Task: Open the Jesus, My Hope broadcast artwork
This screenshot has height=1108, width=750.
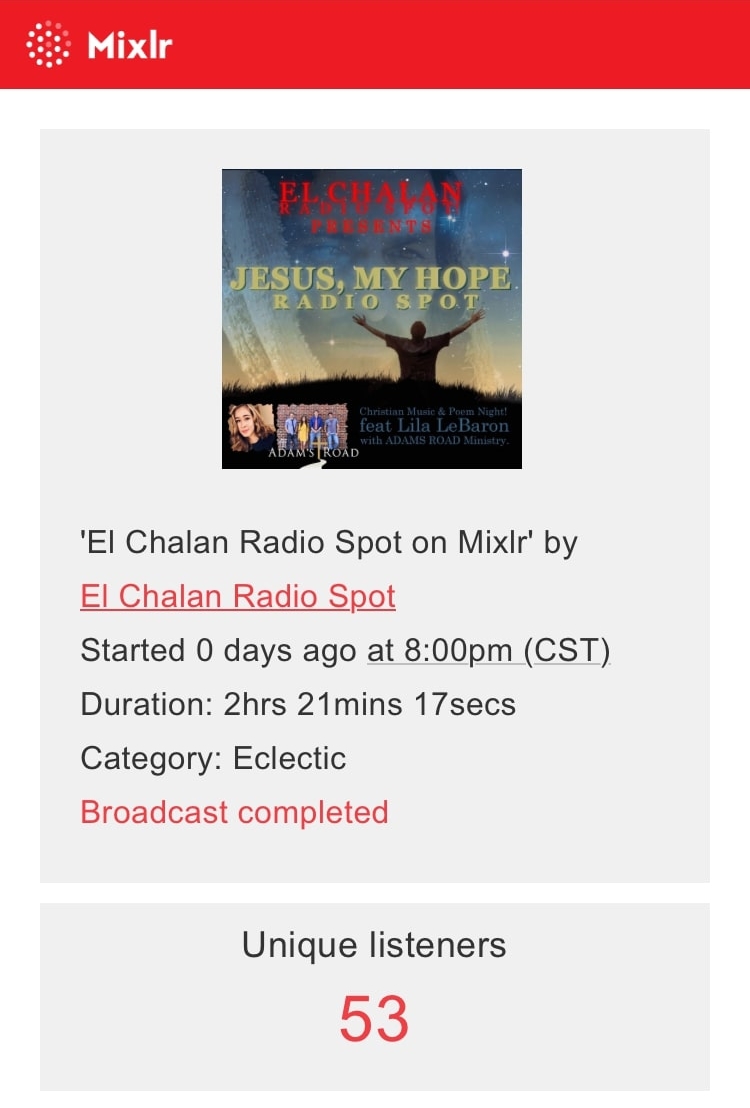Action: (372, 318)
